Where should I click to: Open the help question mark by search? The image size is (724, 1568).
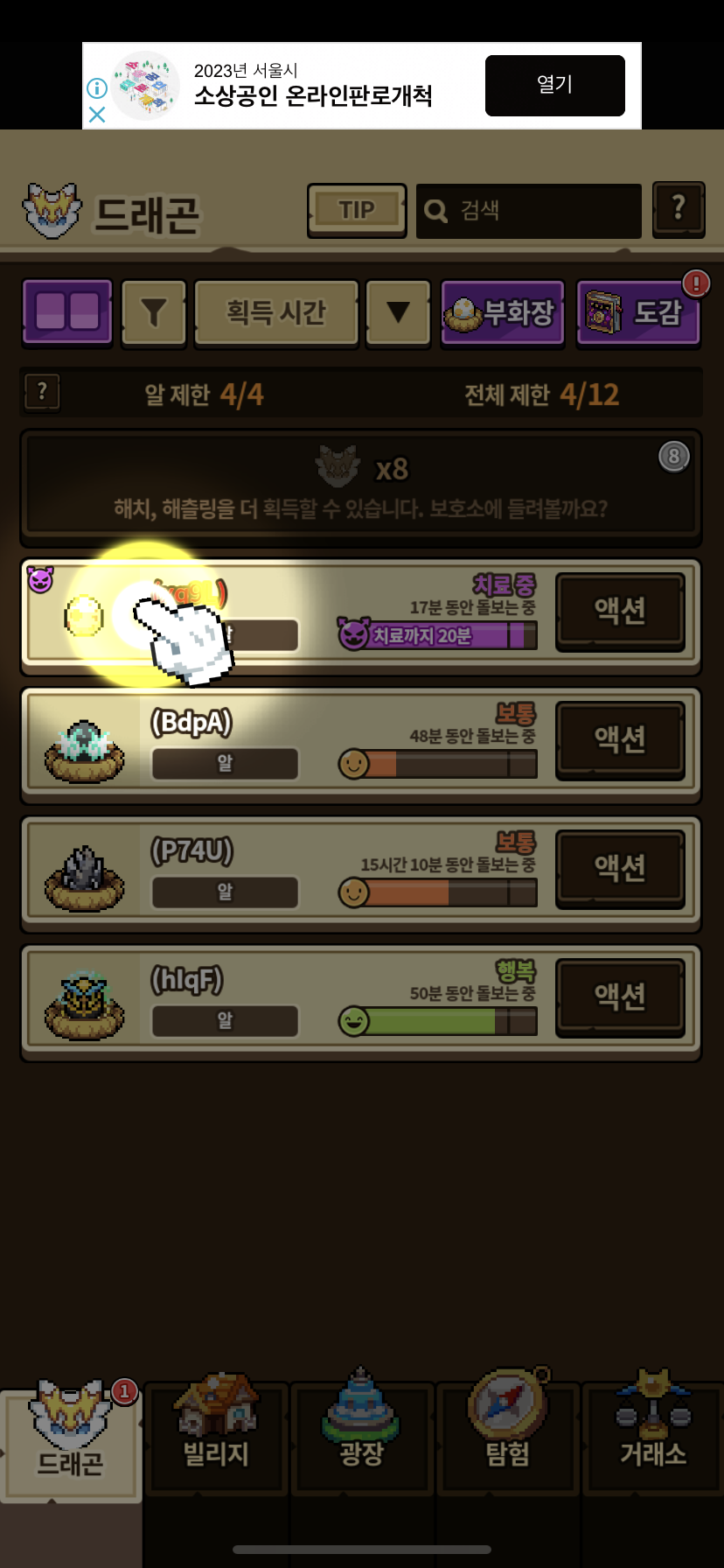pyautogui.click(x=678, y=209)
